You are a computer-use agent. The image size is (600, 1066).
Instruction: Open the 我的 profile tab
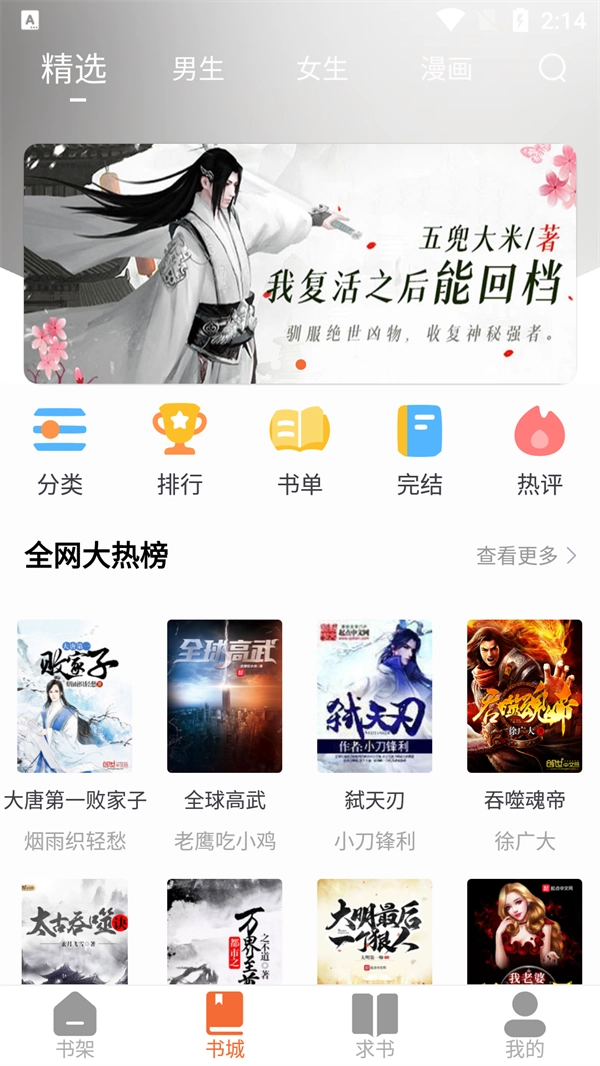point(525,1025)
